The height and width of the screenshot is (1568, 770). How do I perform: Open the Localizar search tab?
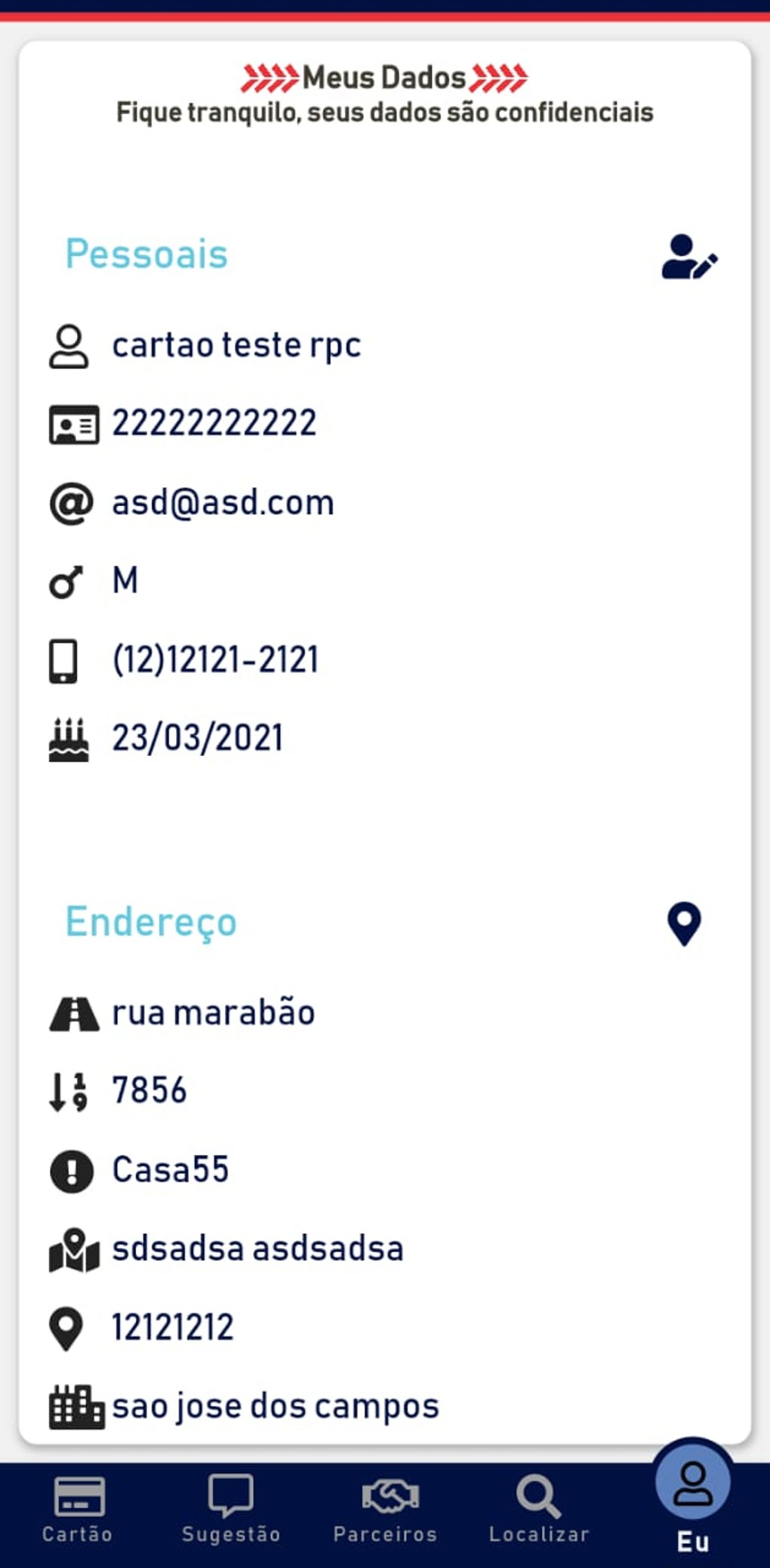point(539,1508)
